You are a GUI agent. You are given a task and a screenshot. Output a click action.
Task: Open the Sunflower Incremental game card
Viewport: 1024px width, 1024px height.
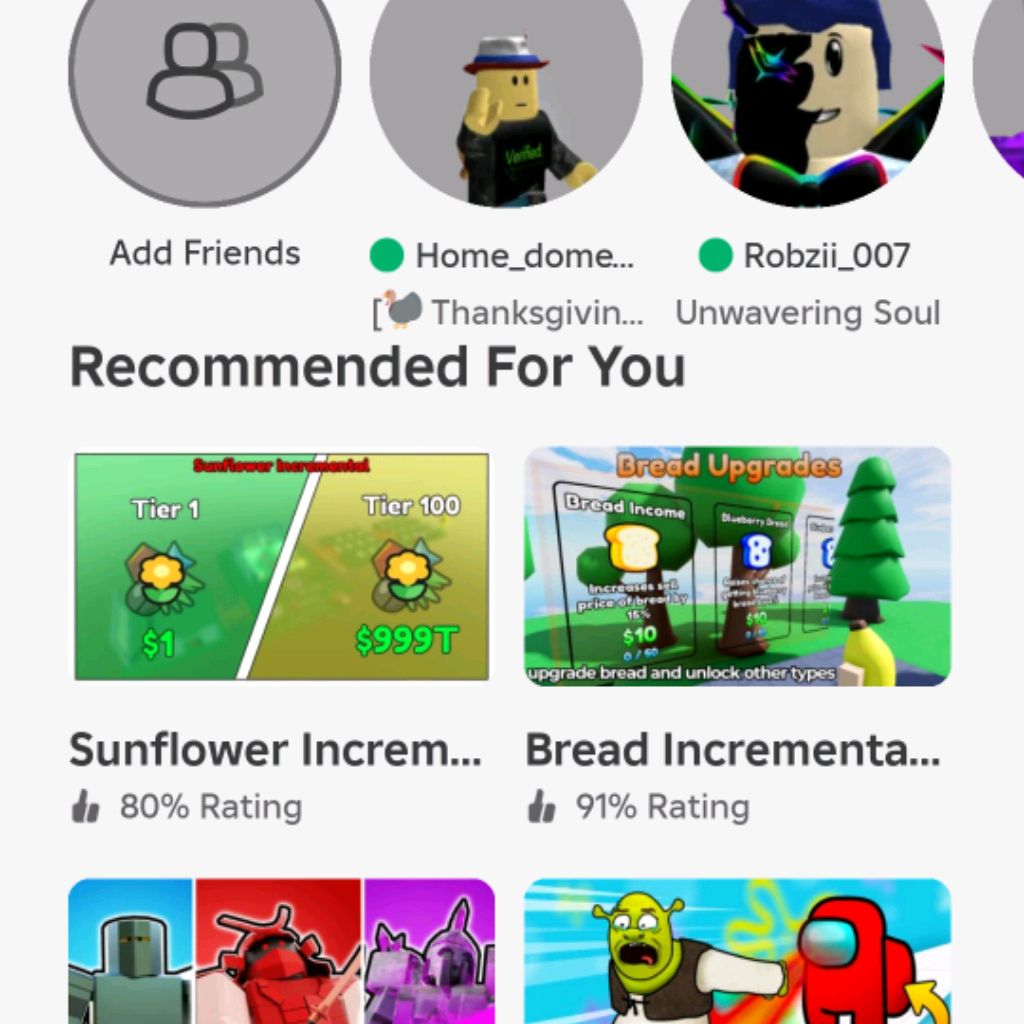281,565
